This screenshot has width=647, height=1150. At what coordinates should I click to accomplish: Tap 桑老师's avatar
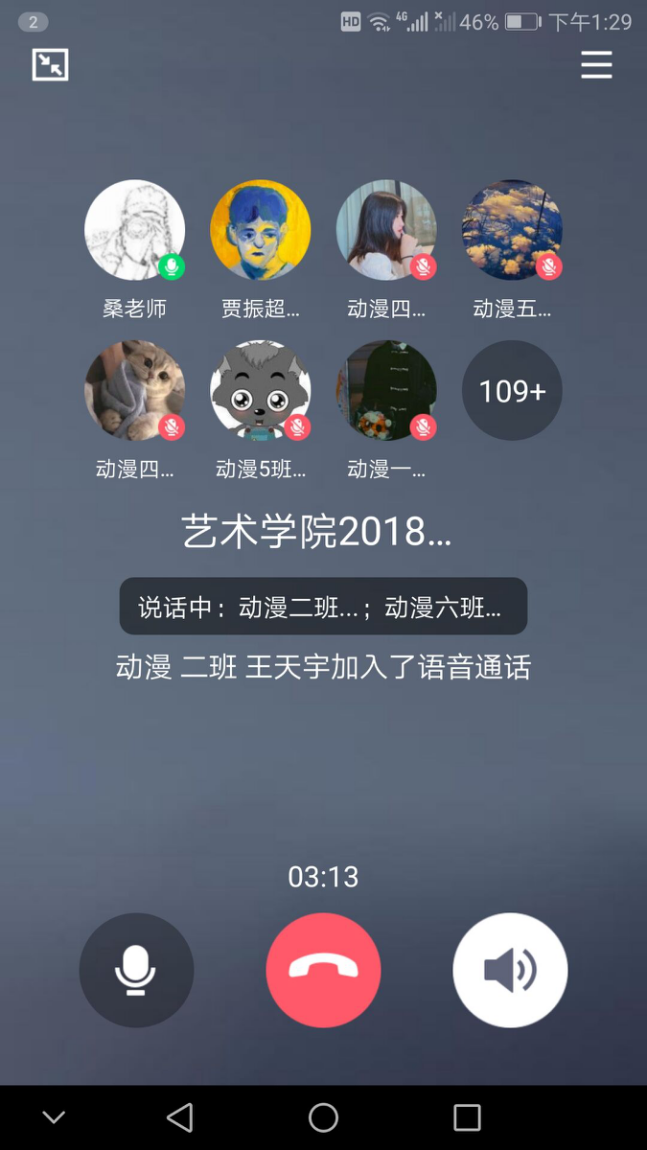click(135, 230)
